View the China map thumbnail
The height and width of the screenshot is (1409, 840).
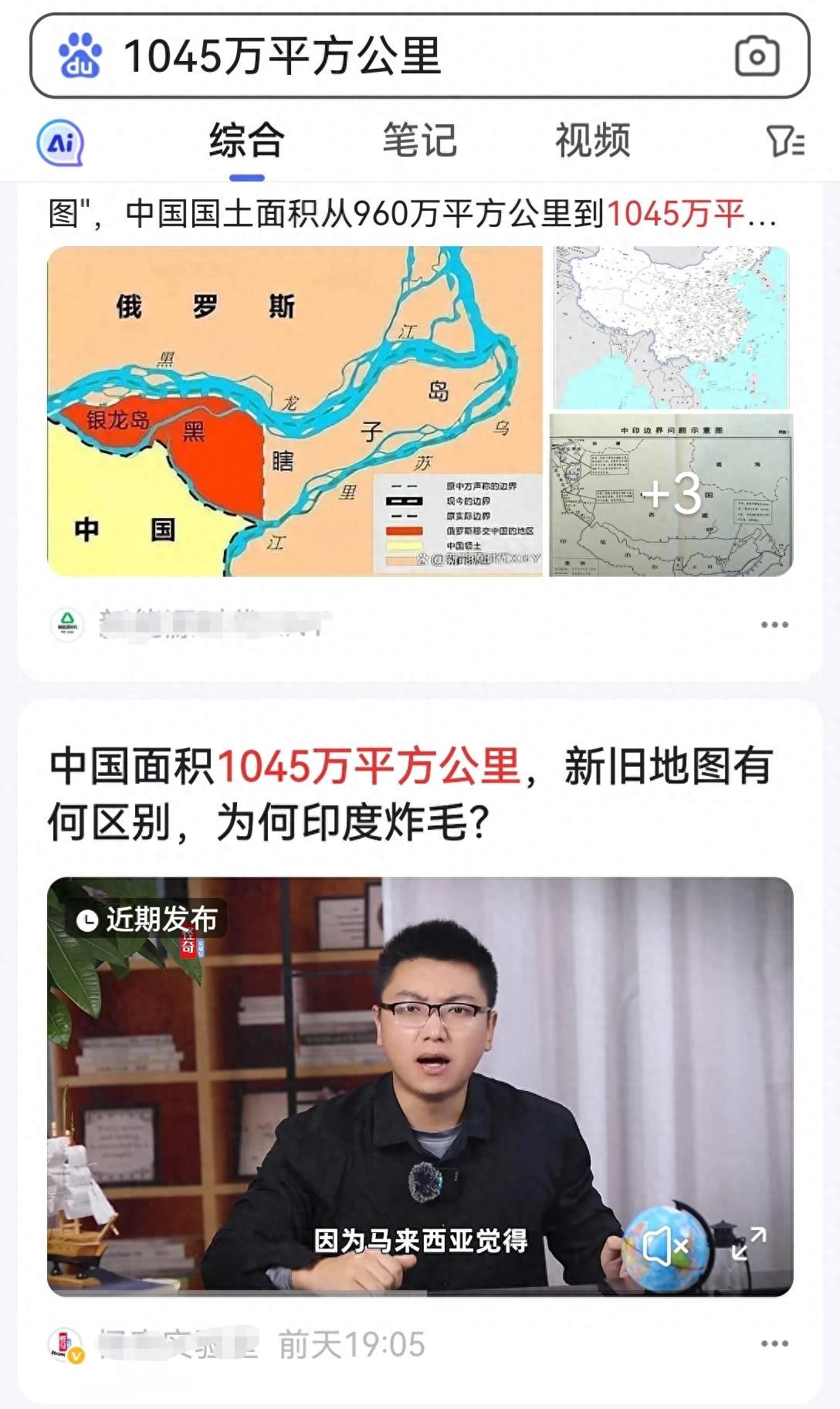pos(671,327)
